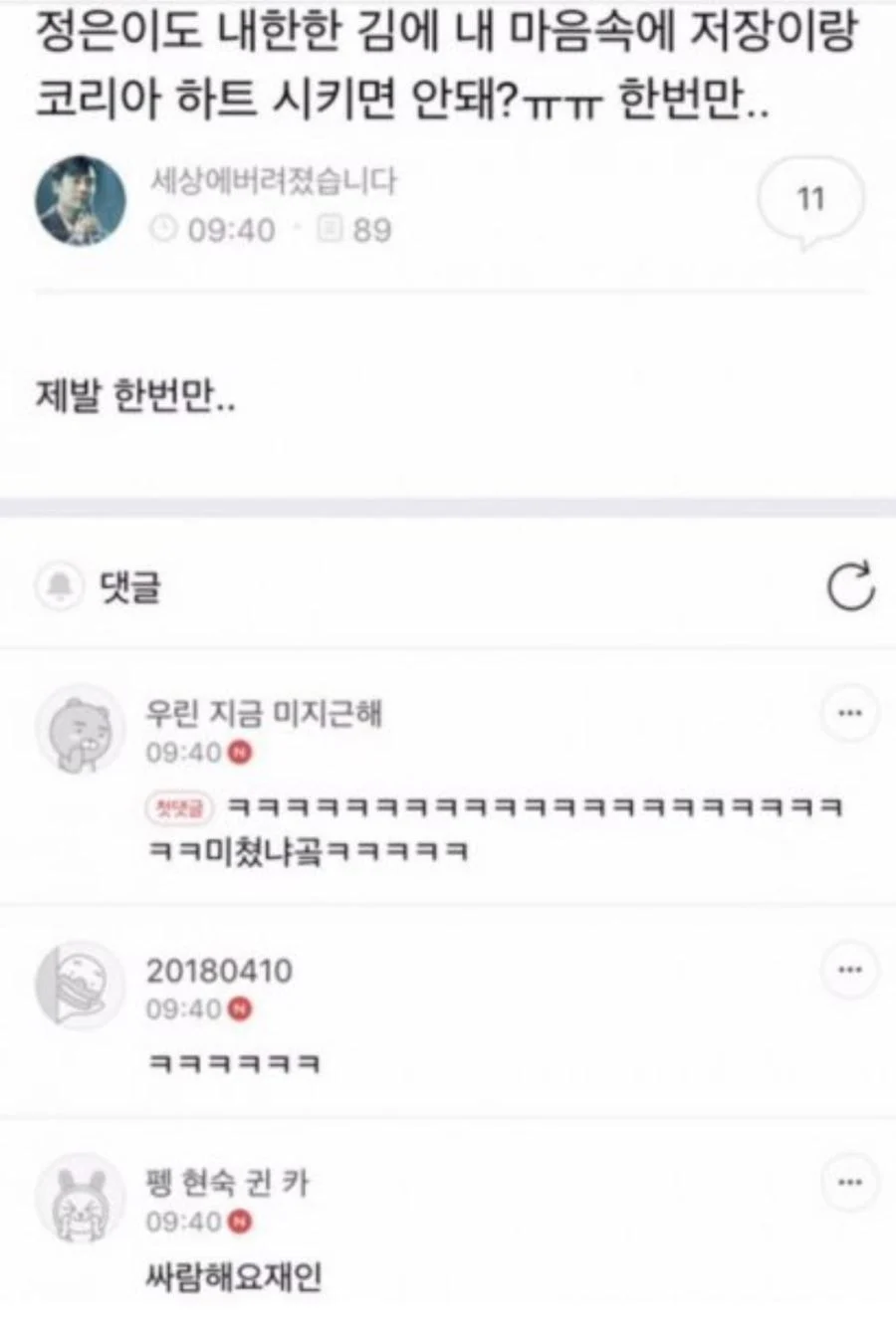
Task: Open options for 우린 지금 미지근해's comment
Action: click(x=849, y=714)
